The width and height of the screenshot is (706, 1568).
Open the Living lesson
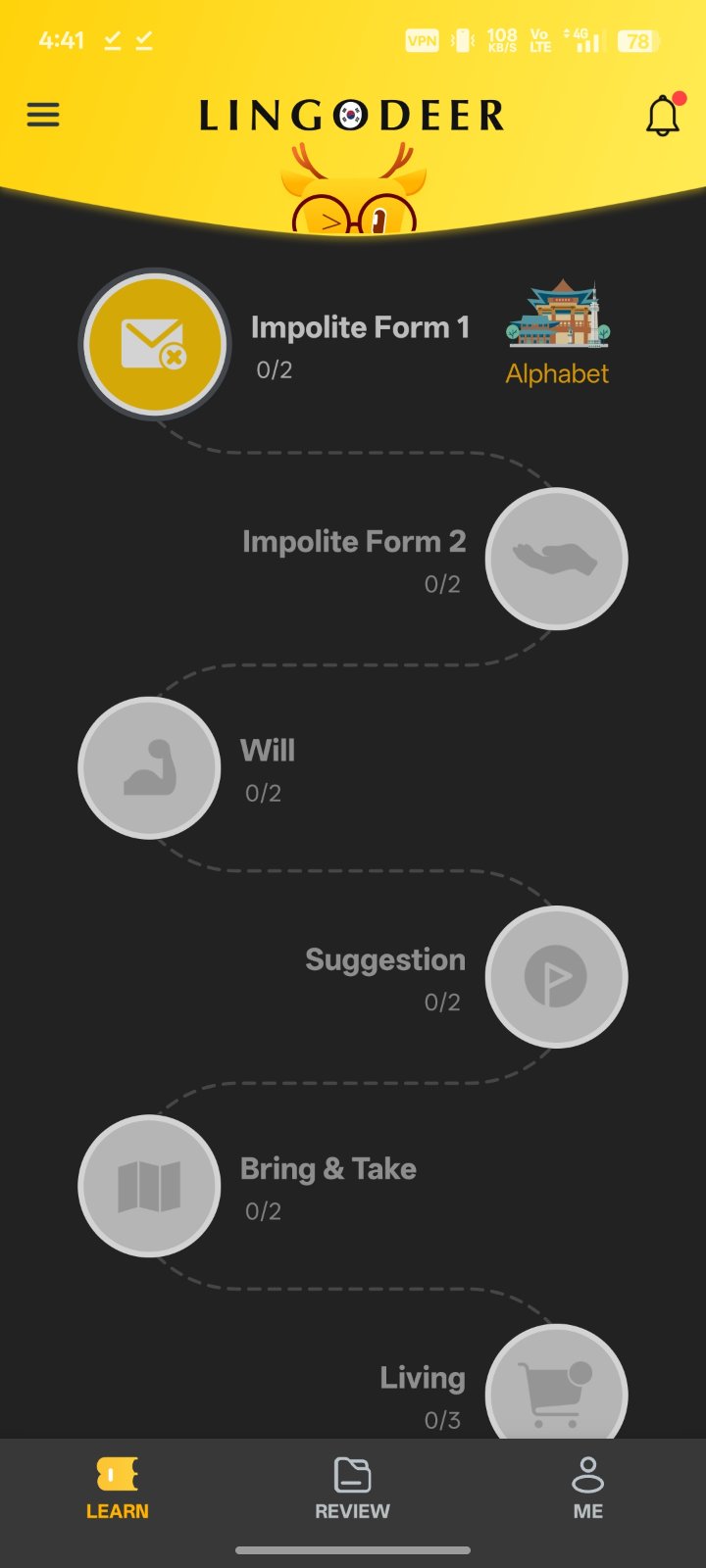click(557, 1384)
